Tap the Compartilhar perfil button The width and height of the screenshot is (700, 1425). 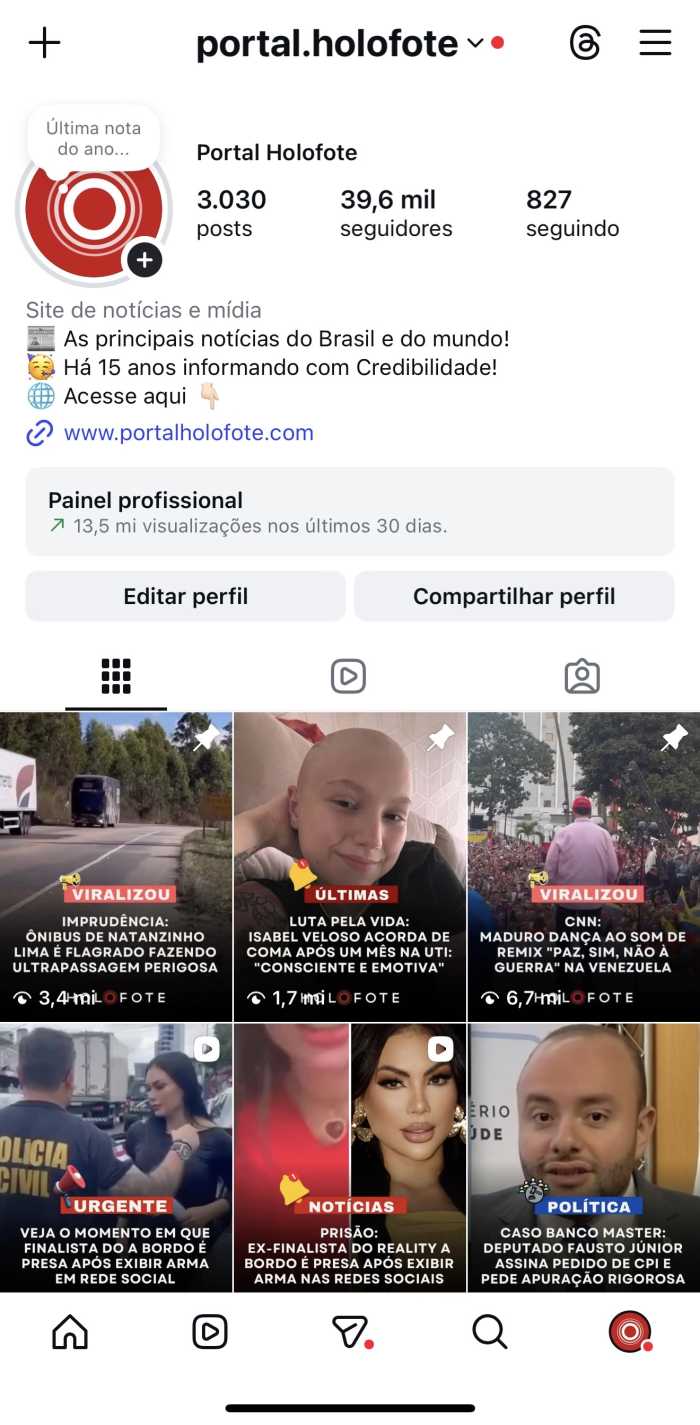[x=514, y=597]
